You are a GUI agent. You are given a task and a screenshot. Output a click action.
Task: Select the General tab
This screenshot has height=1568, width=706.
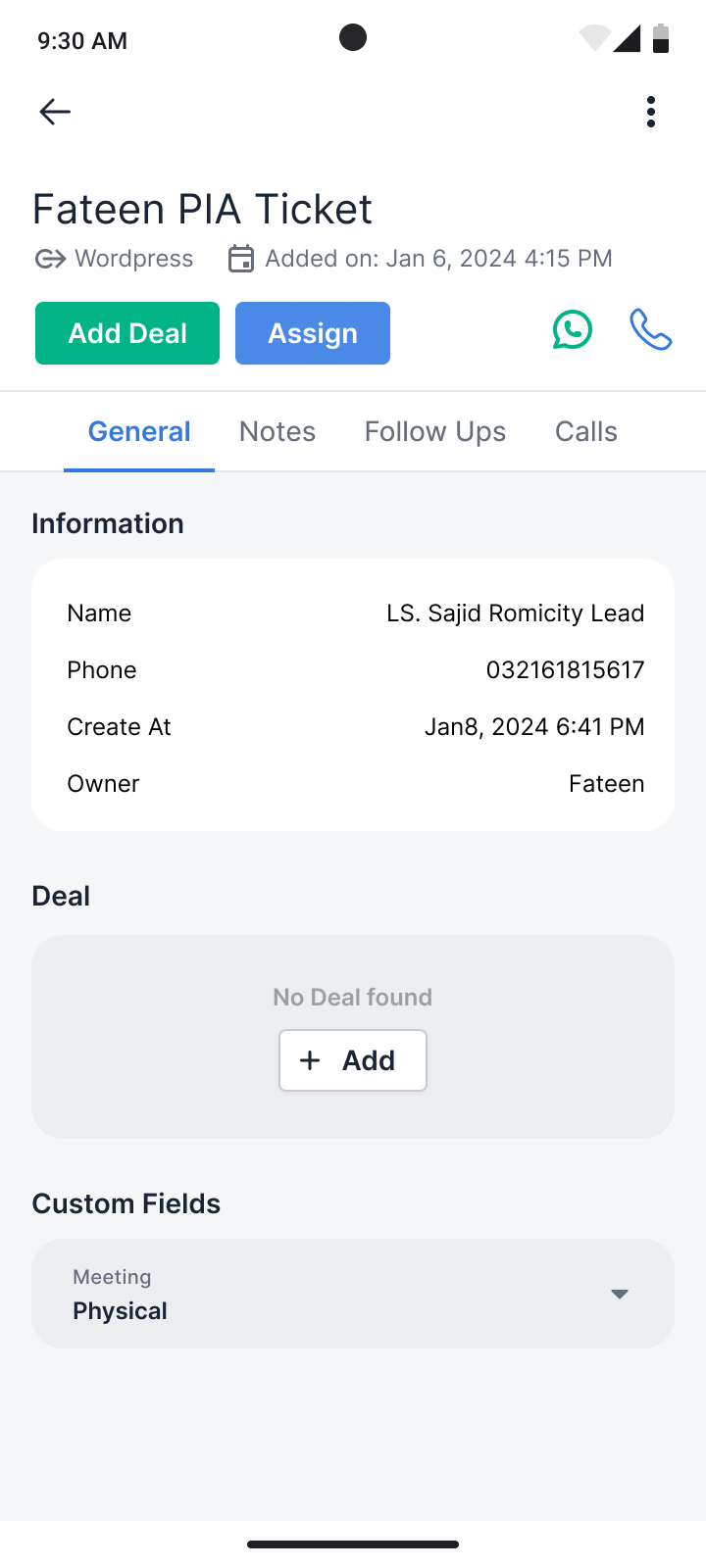(139, 432)
